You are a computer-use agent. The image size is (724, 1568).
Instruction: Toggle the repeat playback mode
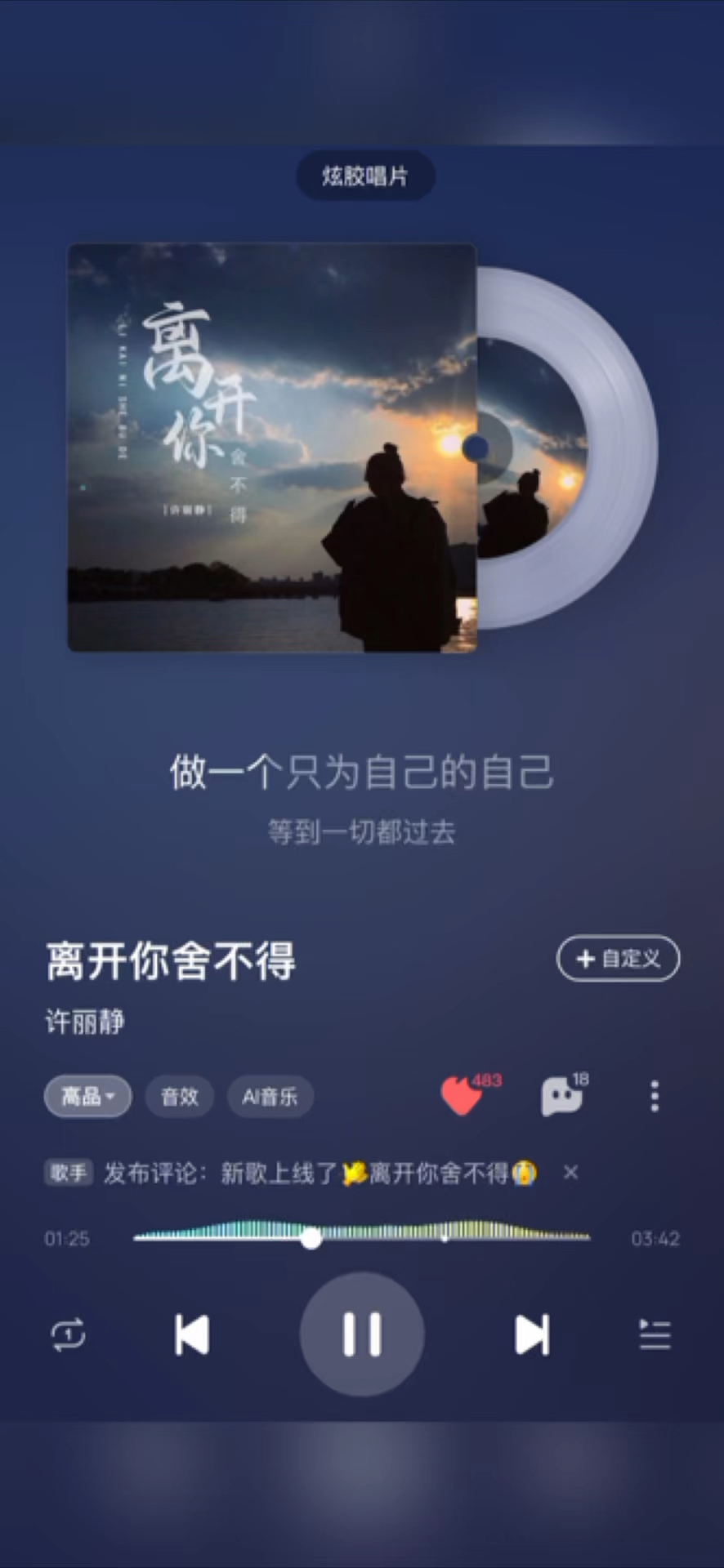click(69, 1334)
